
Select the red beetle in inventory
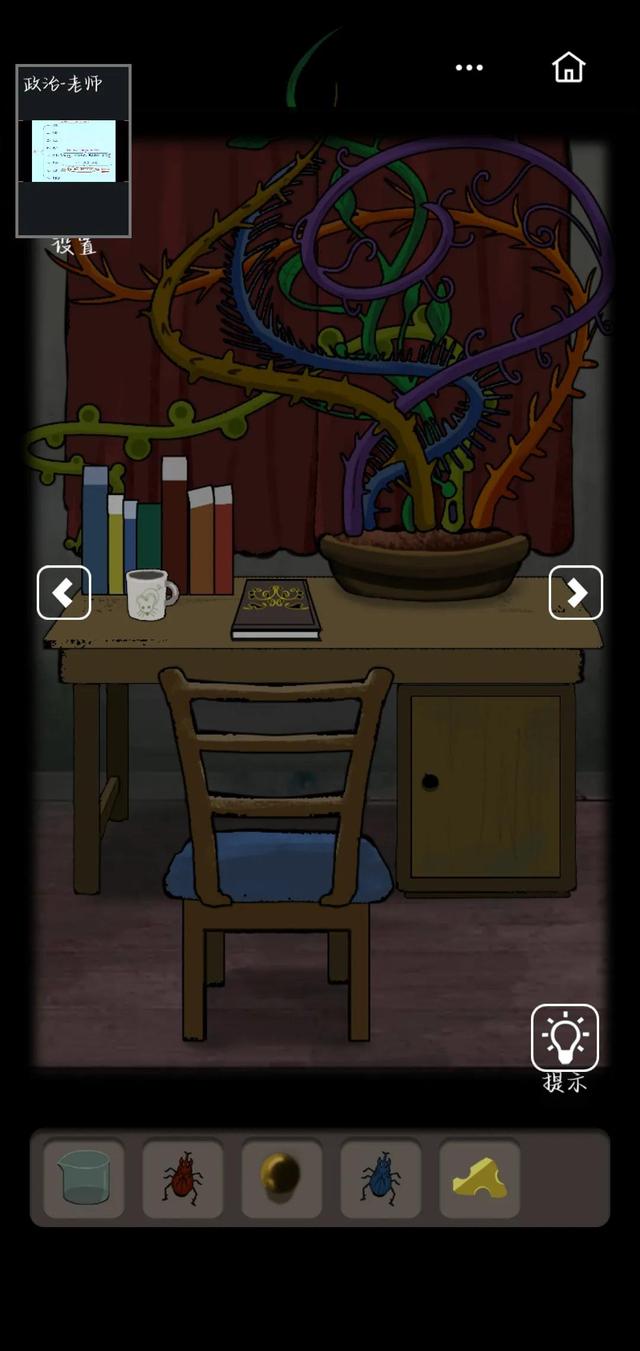182,1177
